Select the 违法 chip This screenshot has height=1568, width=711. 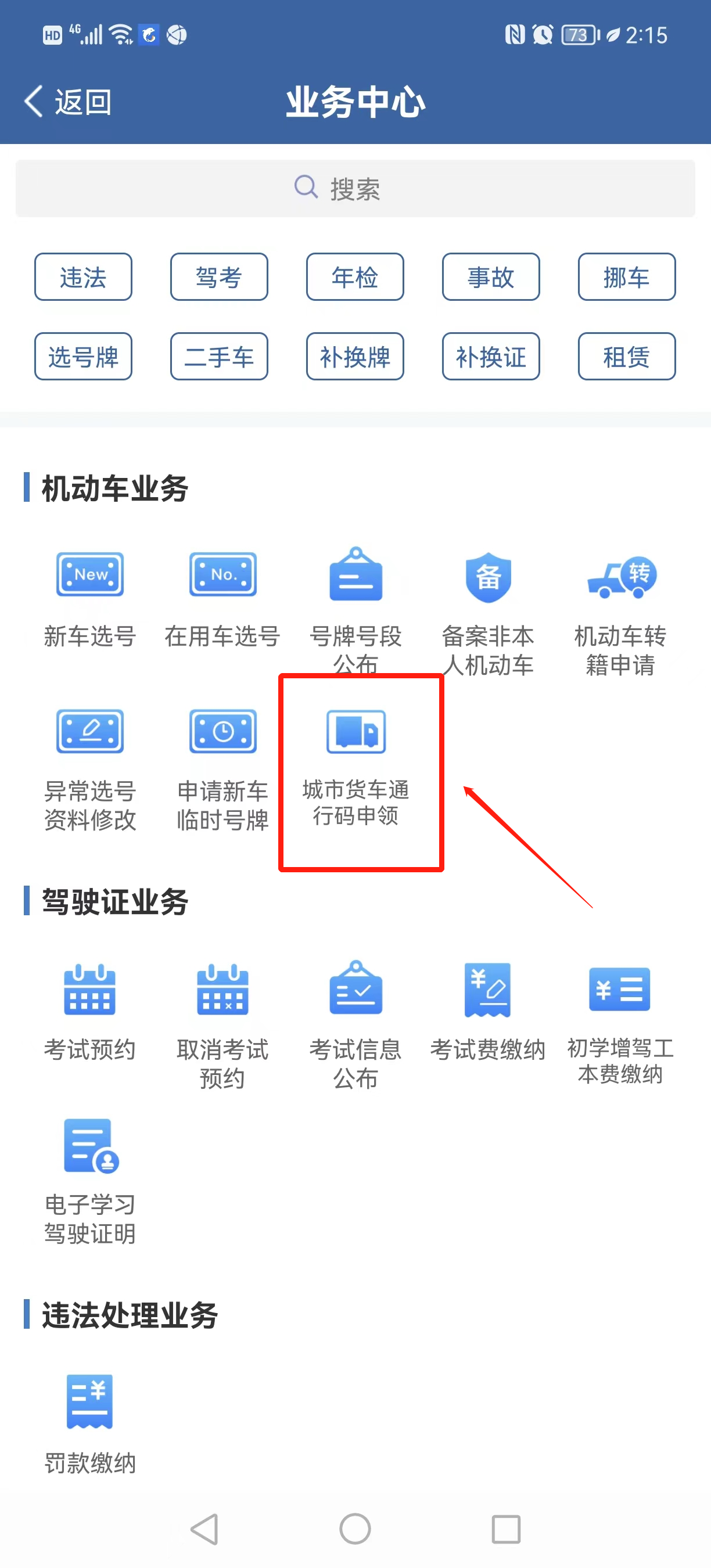[84, 278]
